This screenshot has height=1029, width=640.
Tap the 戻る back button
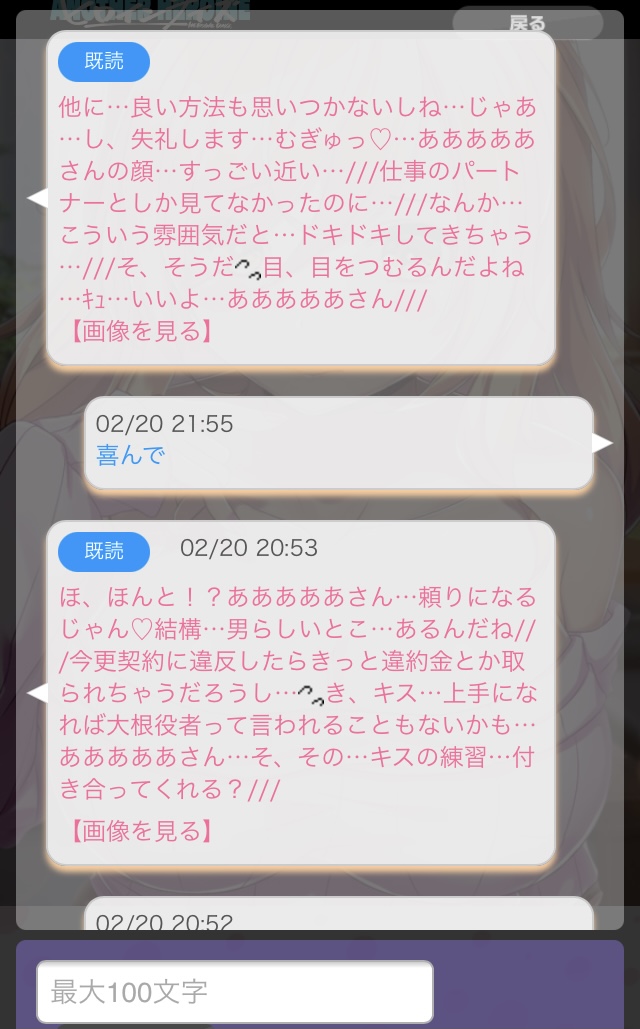(528, 23)
